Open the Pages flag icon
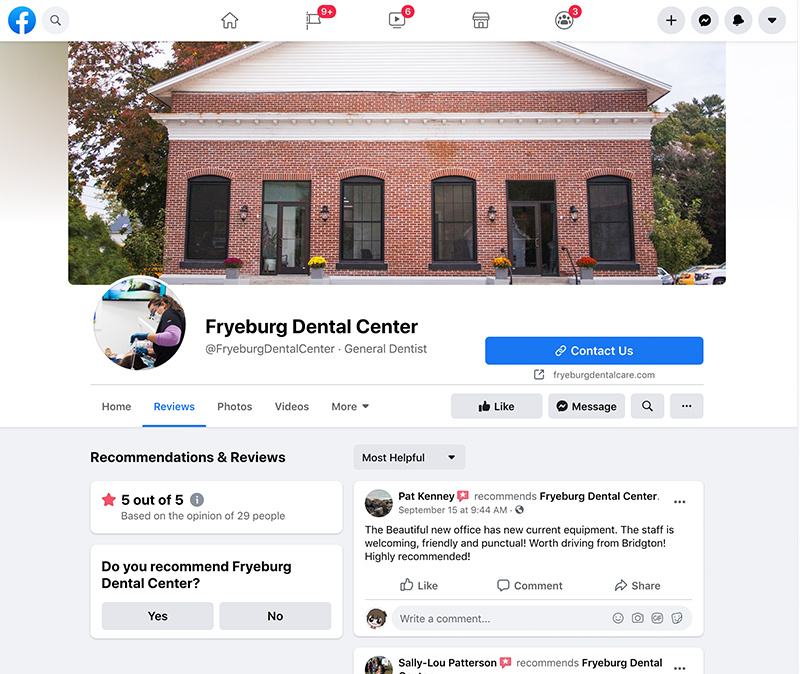 (x=314, y=20)
